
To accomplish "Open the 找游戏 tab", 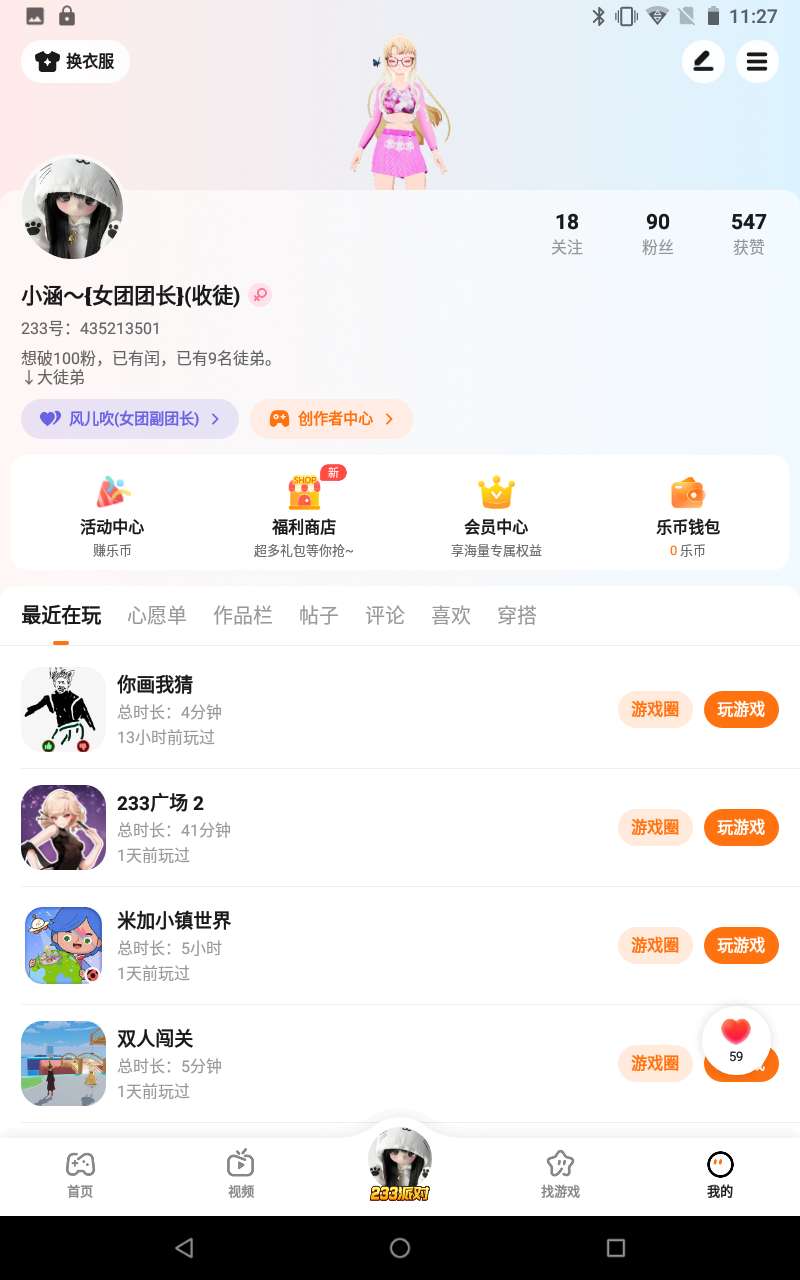I will 560,1174.
